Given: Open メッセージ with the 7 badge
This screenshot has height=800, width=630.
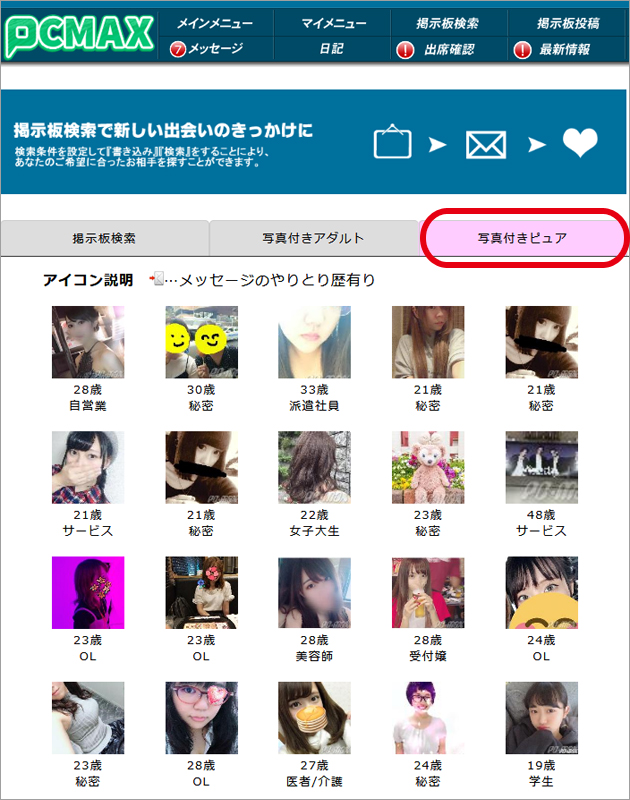Looking at the screenshot, I should (208, 49).
